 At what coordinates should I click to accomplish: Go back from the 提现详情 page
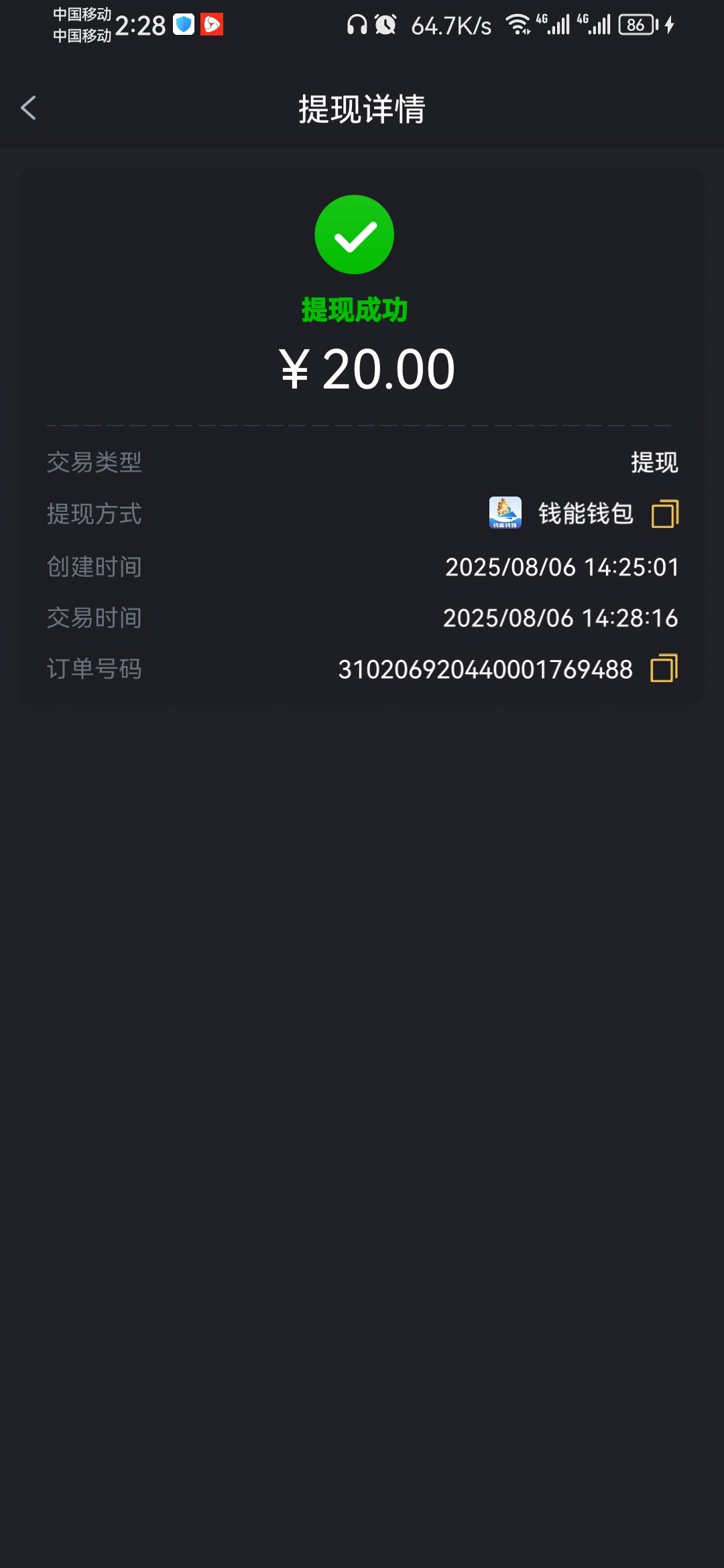(28, 108)
